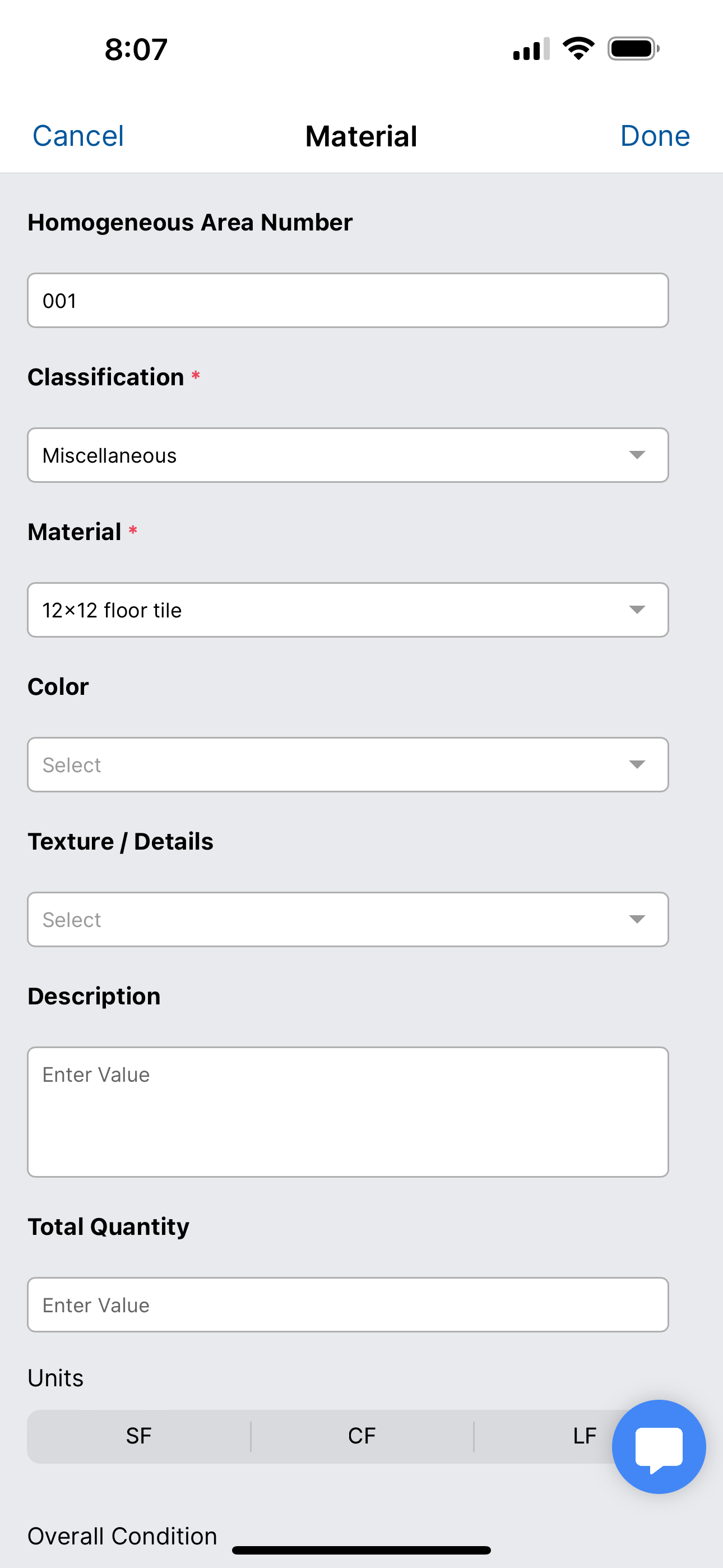Viewport: 723px width, 1568px height.
Task: Select SF units
Action: (139, 1436)
